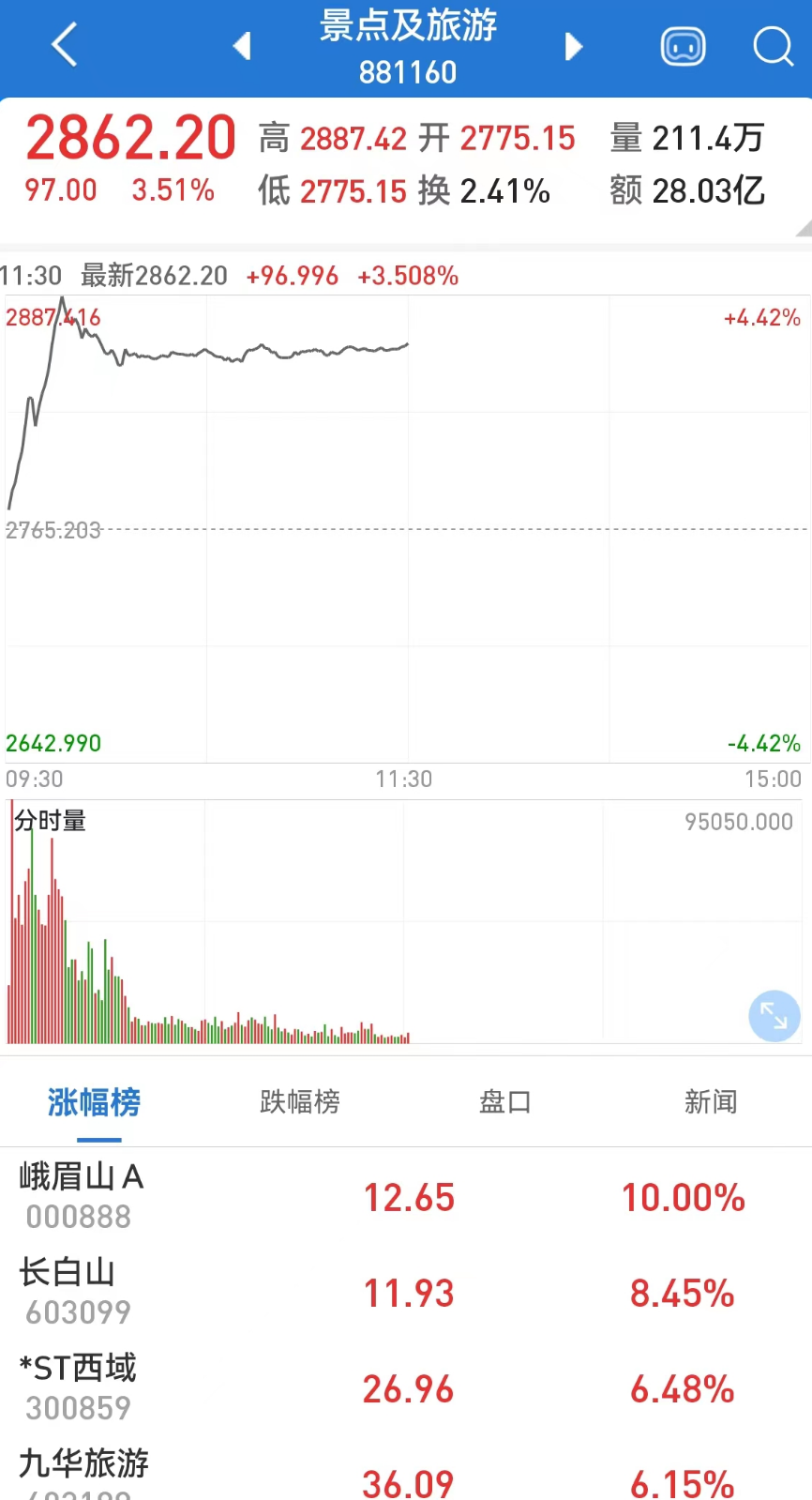Switch to the next sector with right triangle

[574, 46]
